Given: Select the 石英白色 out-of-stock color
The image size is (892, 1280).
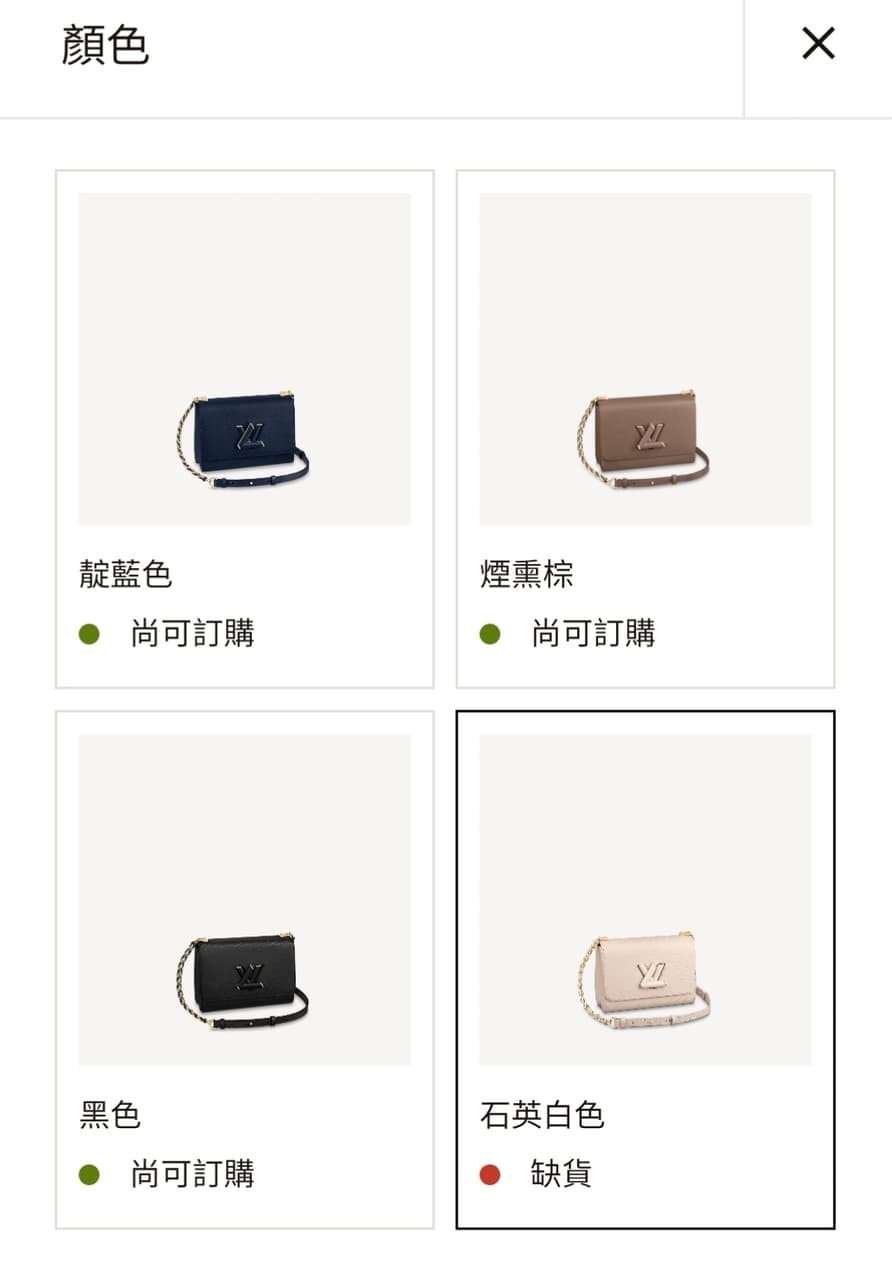Looking at the screenshot, I should 645,969.
